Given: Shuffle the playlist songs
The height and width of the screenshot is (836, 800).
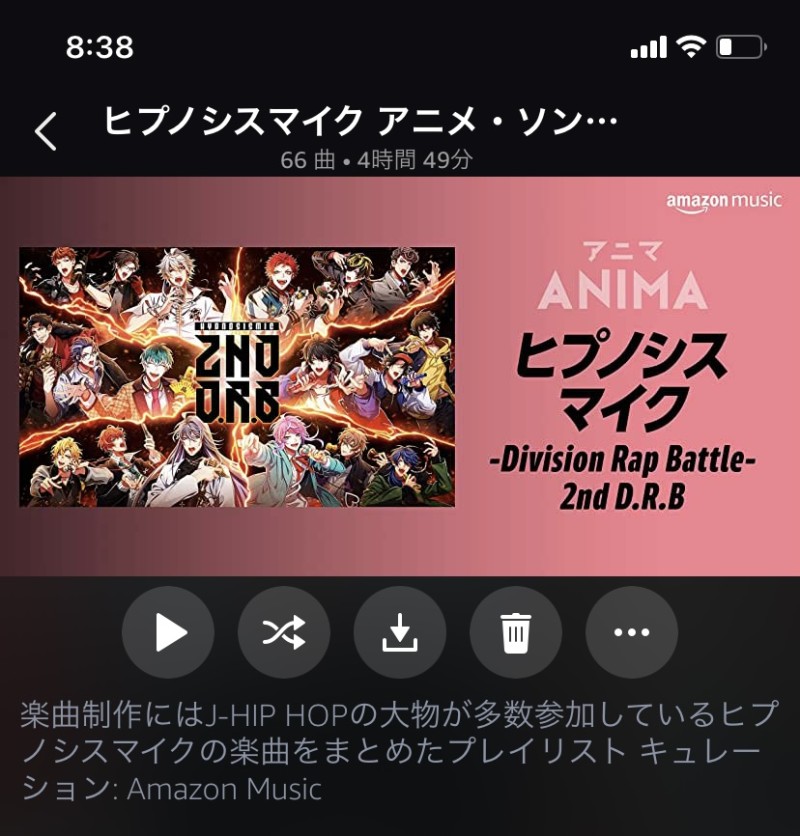Looking at the screenshot, I should 284,632.
